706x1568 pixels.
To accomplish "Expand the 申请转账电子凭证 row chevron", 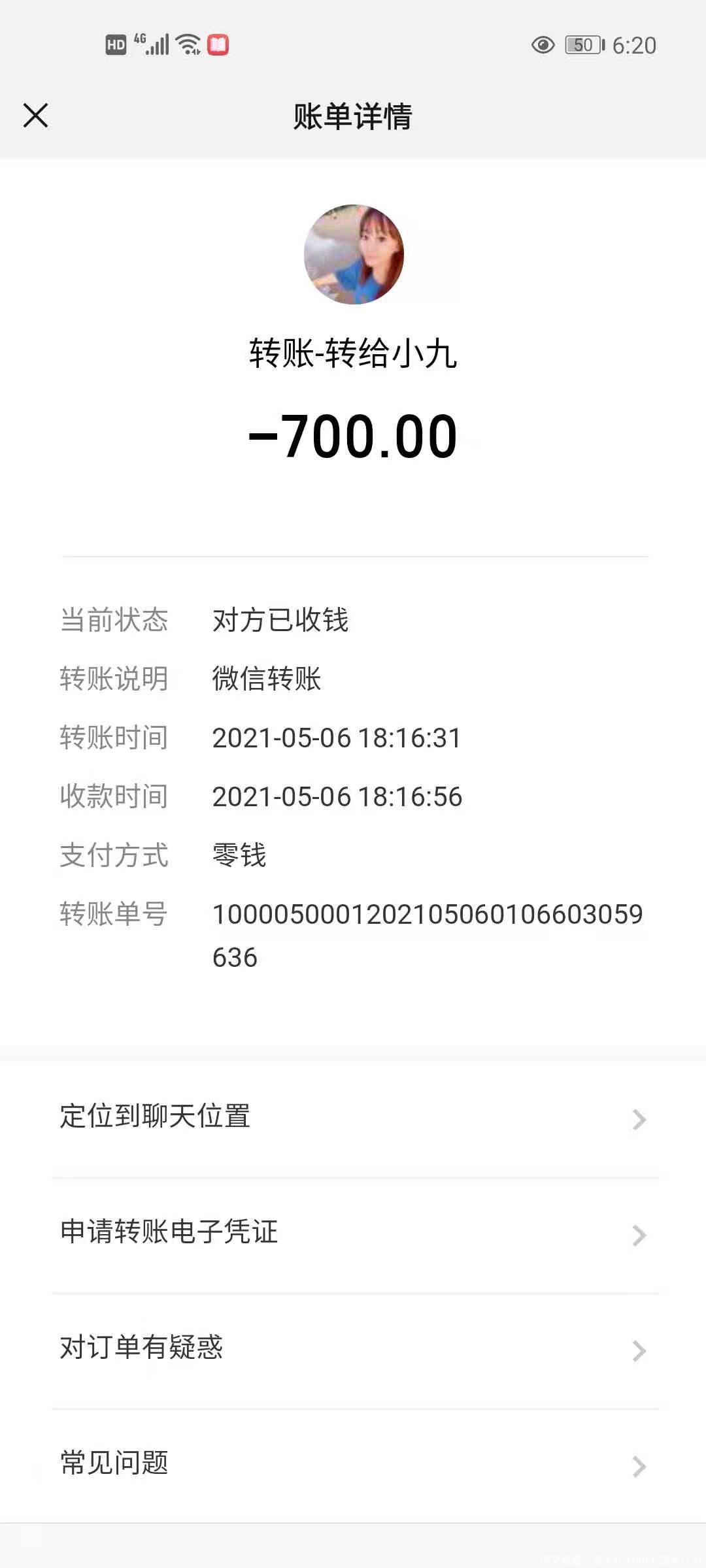I will tap(639, 1233).
